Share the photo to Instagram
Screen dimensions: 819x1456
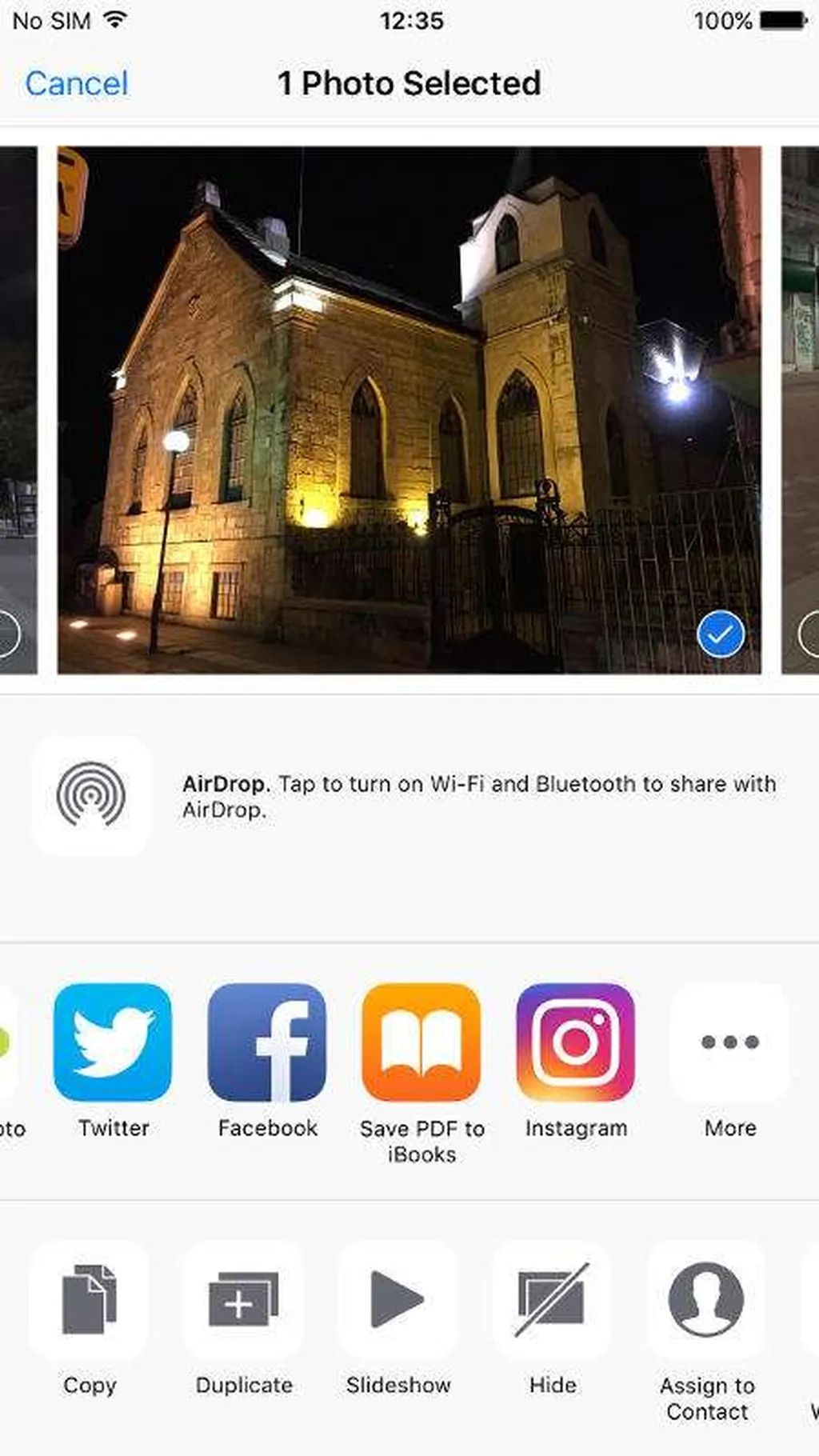tap(576, 1042)
